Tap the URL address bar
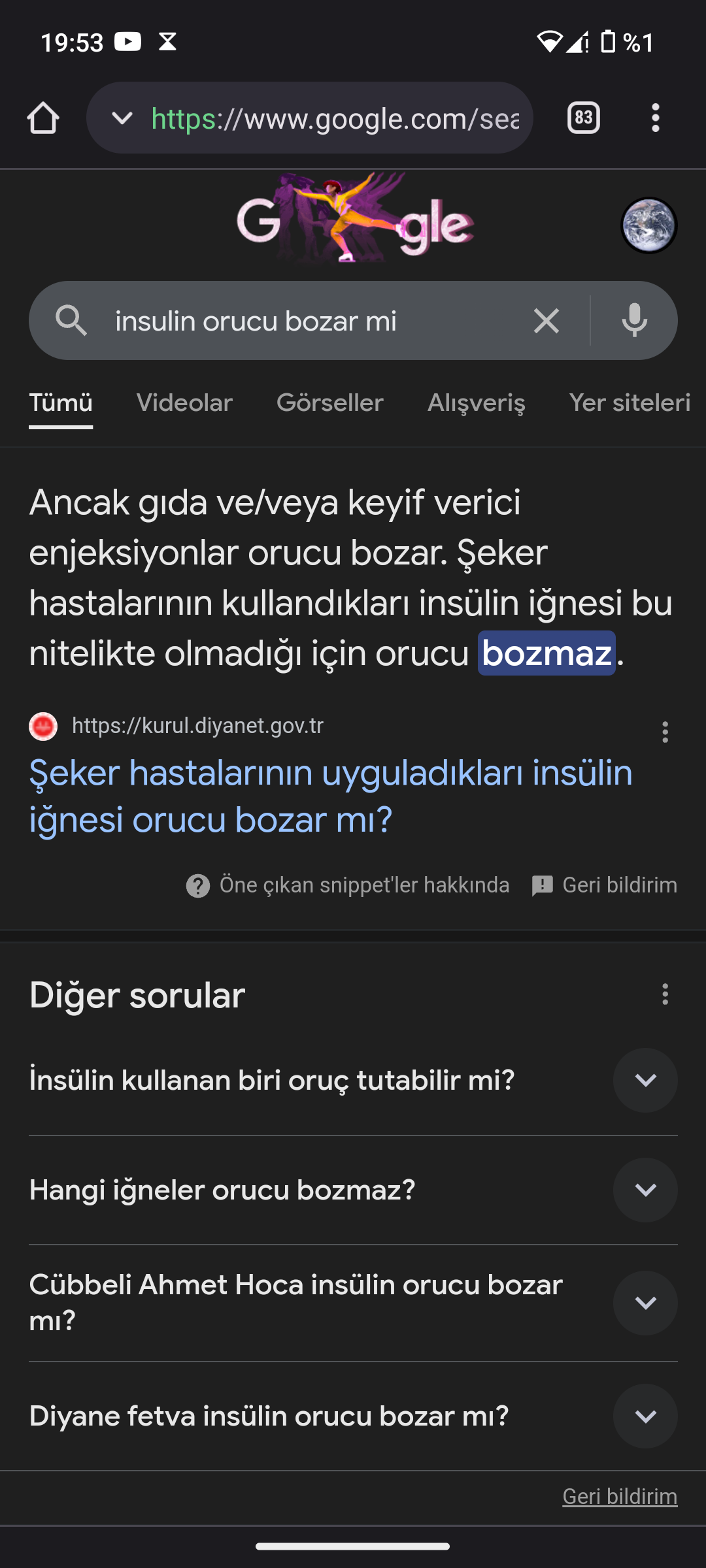This screenshot has height=1568, width=706. point(327,118)
